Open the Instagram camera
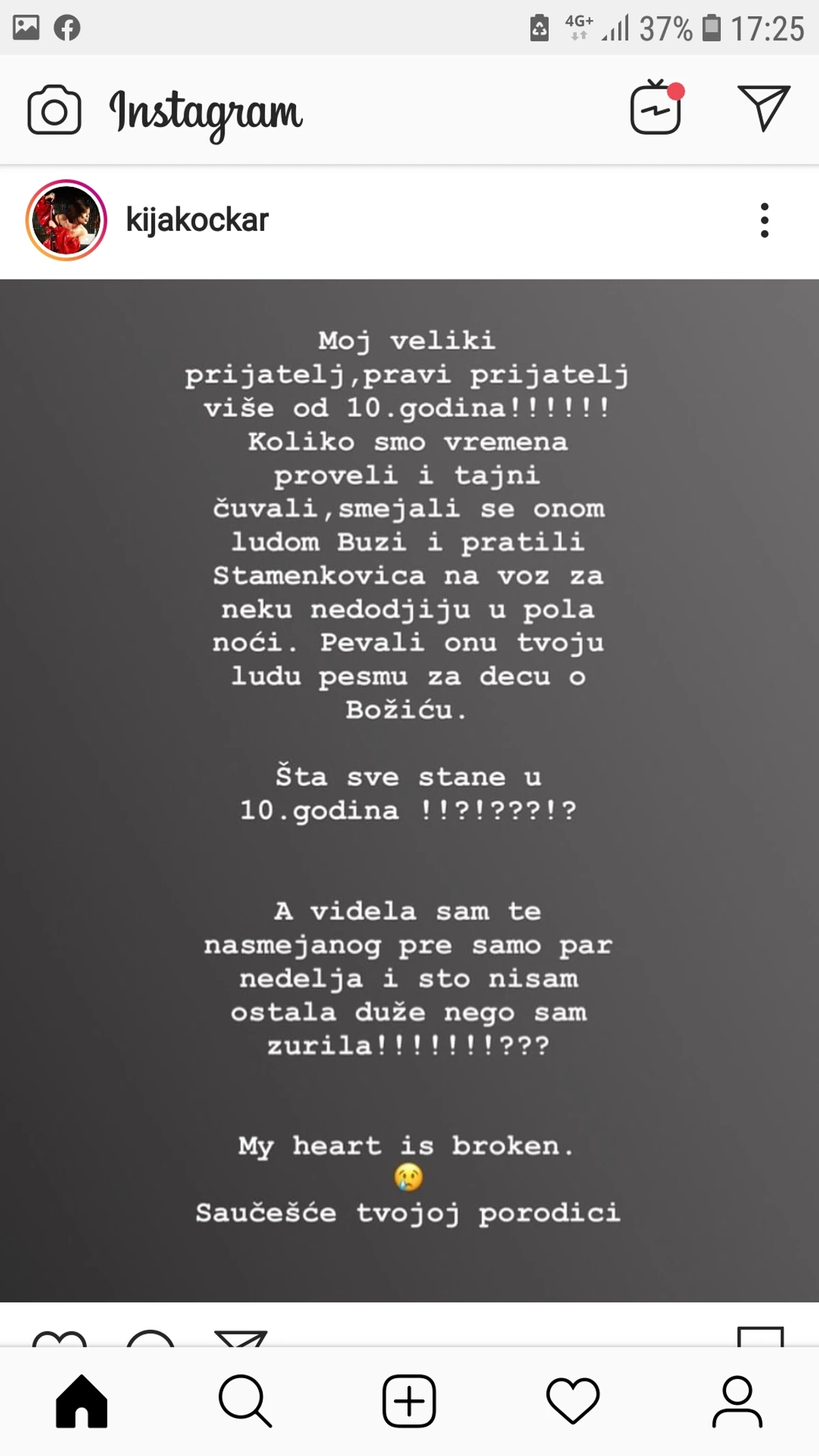Screen dimensions: 819x1456 pyautogui.click(x=54, y=110)
